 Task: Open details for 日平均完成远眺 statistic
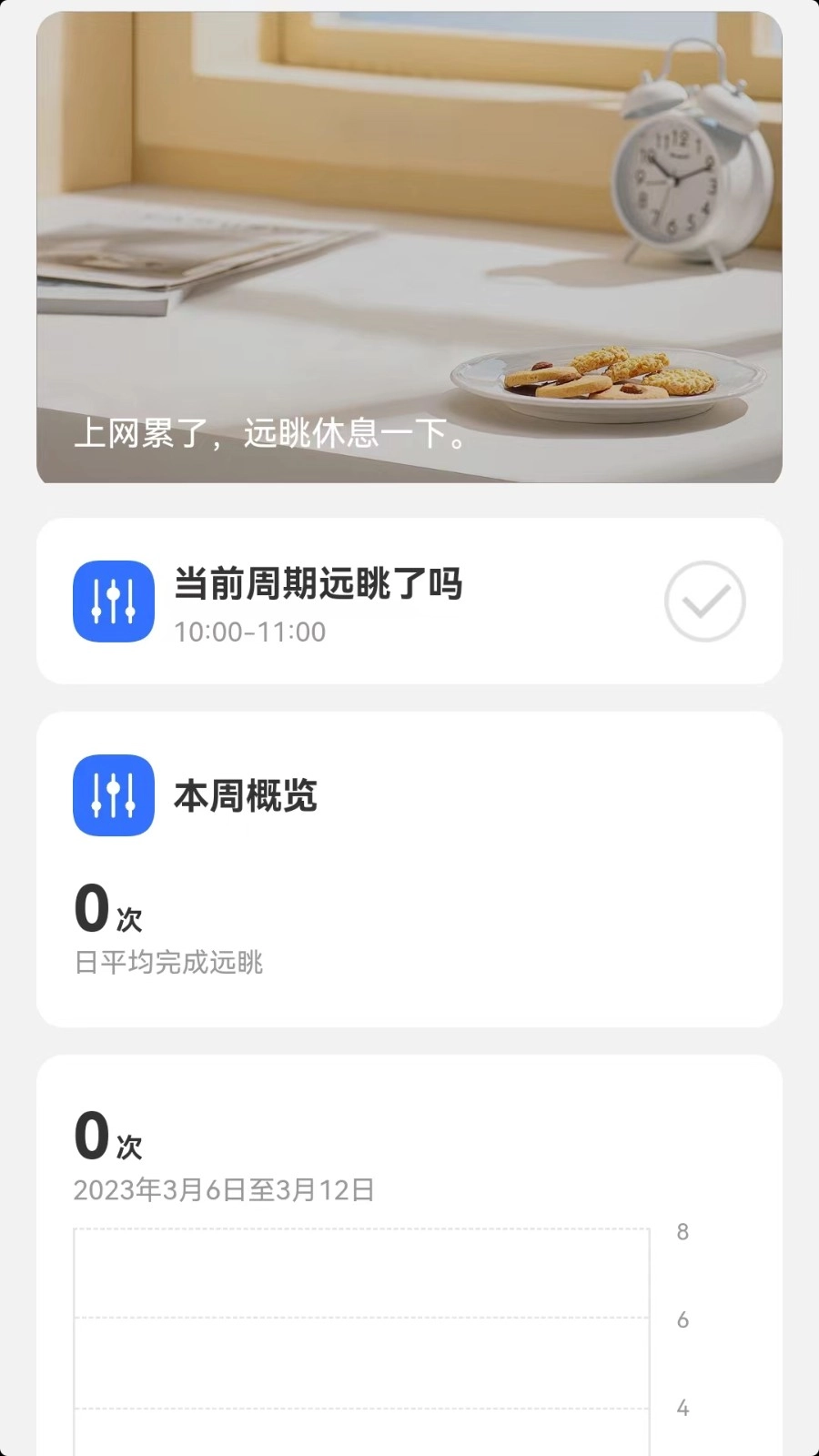pos(168,964)
